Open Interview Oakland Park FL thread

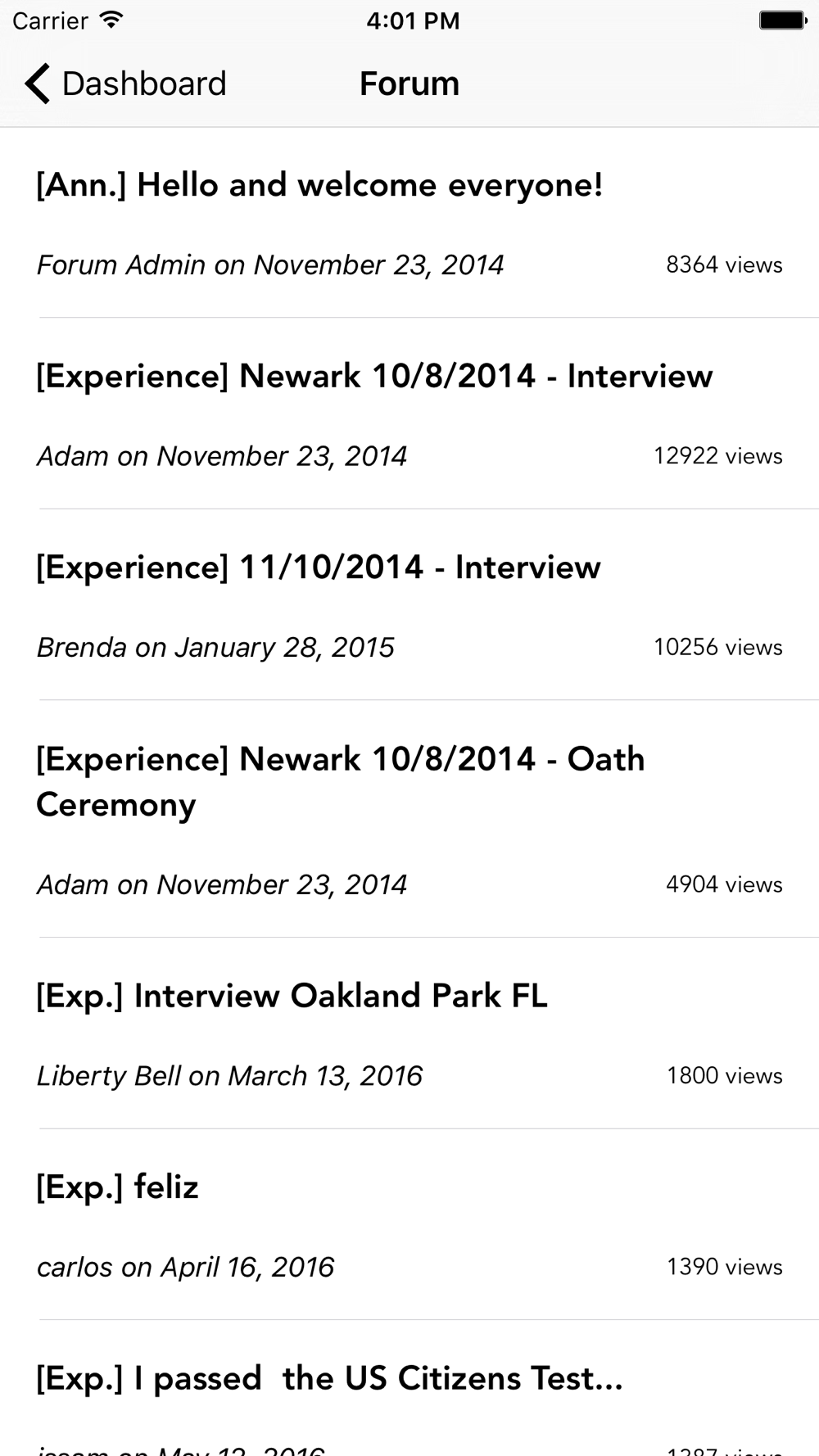pos(292,997)
